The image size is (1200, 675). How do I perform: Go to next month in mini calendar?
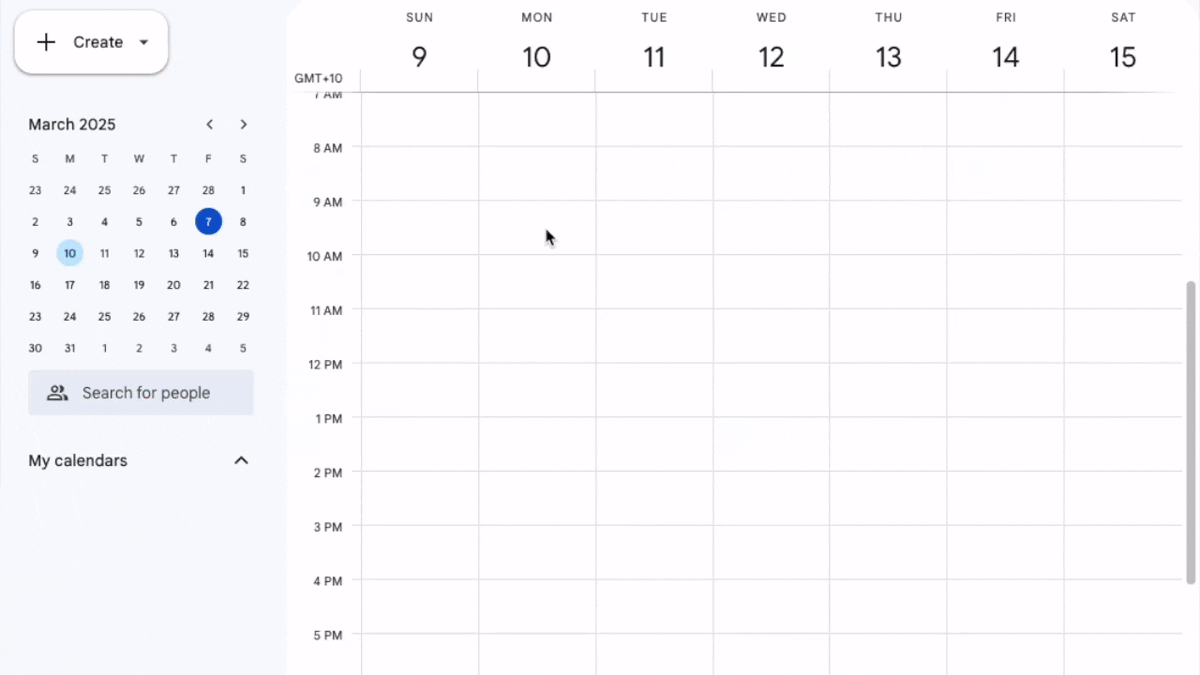(243, 124)
